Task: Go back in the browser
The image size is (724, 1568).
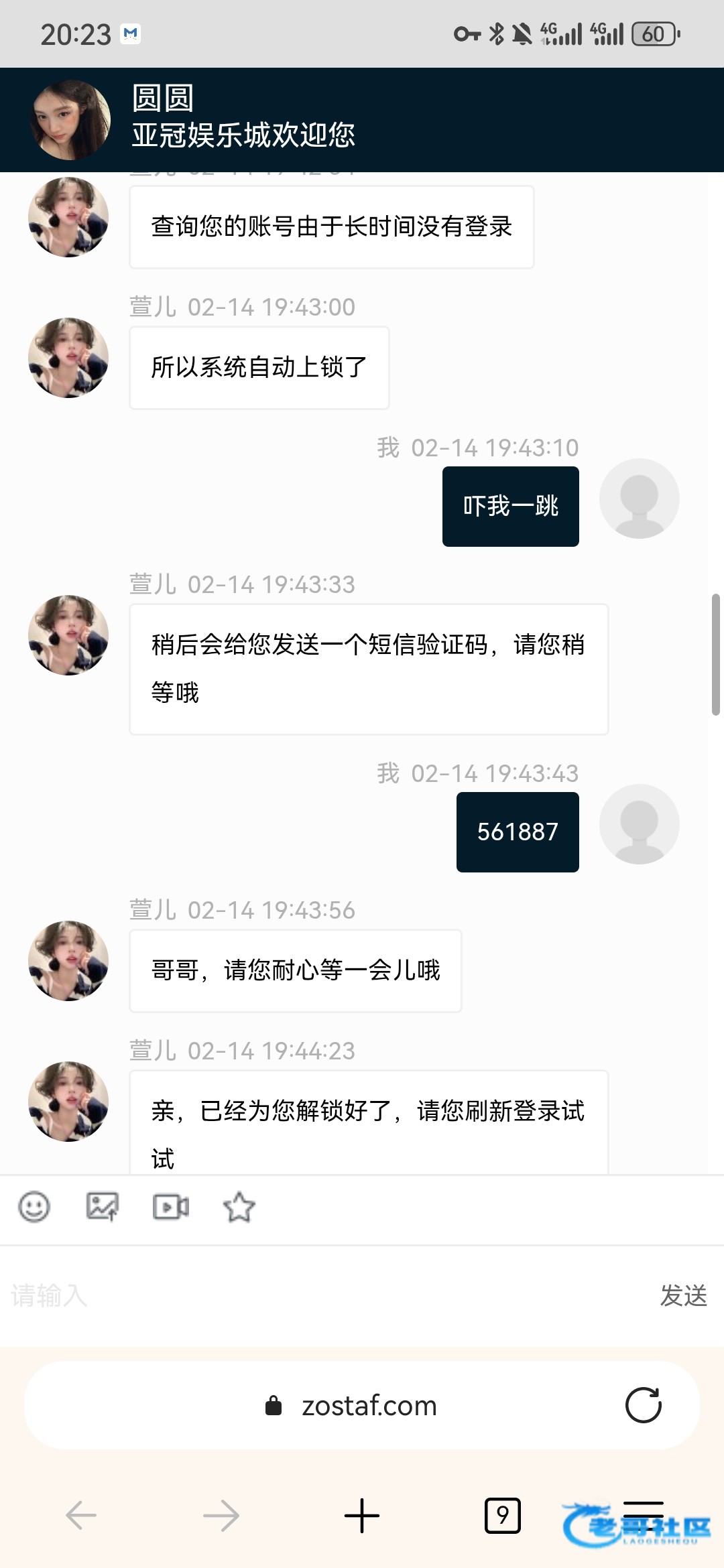Action: (x=82, y=1515)
